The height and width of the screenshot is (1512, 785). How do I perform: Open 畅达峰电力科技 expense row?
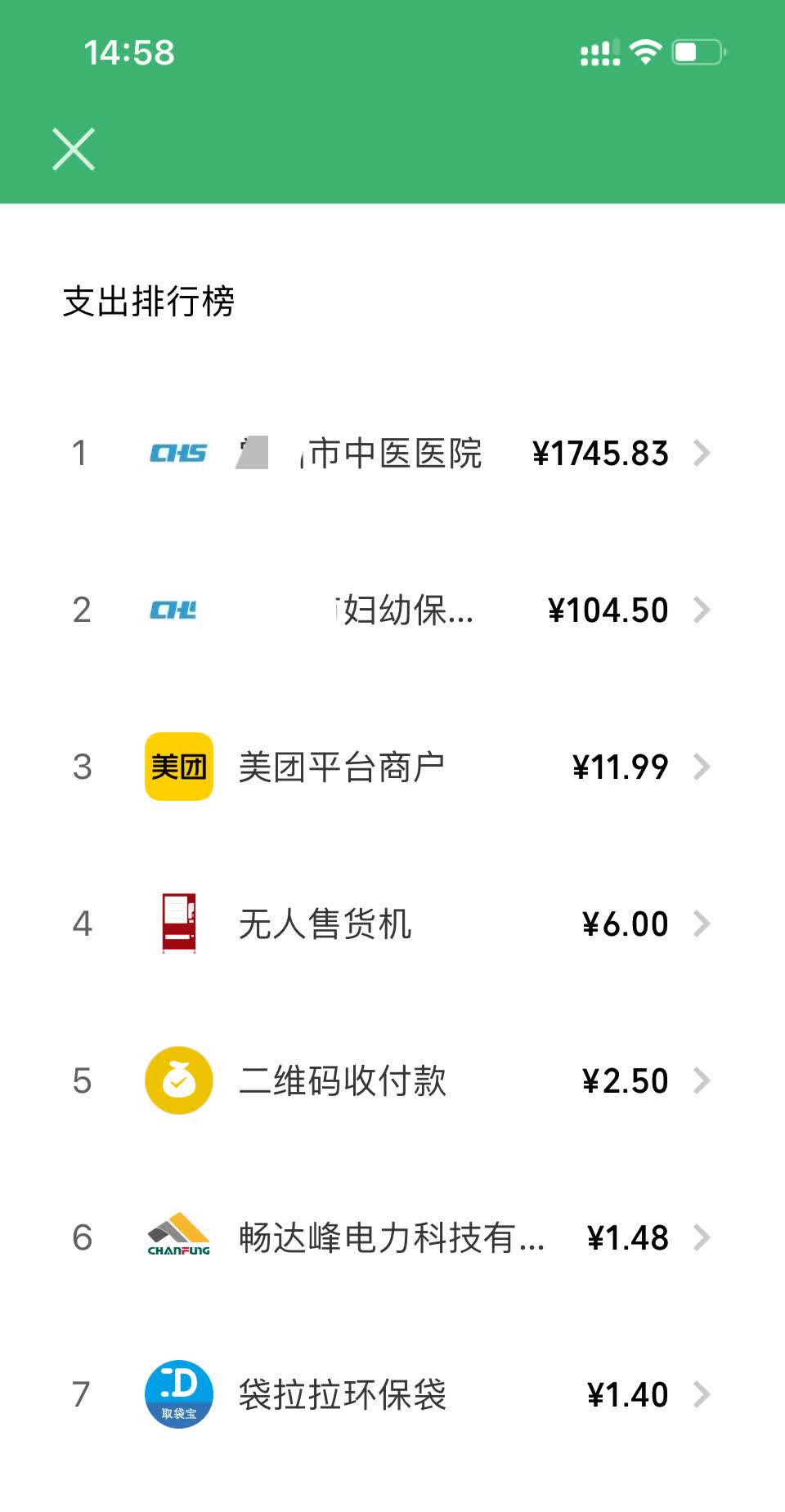(x=392, y=1237)
